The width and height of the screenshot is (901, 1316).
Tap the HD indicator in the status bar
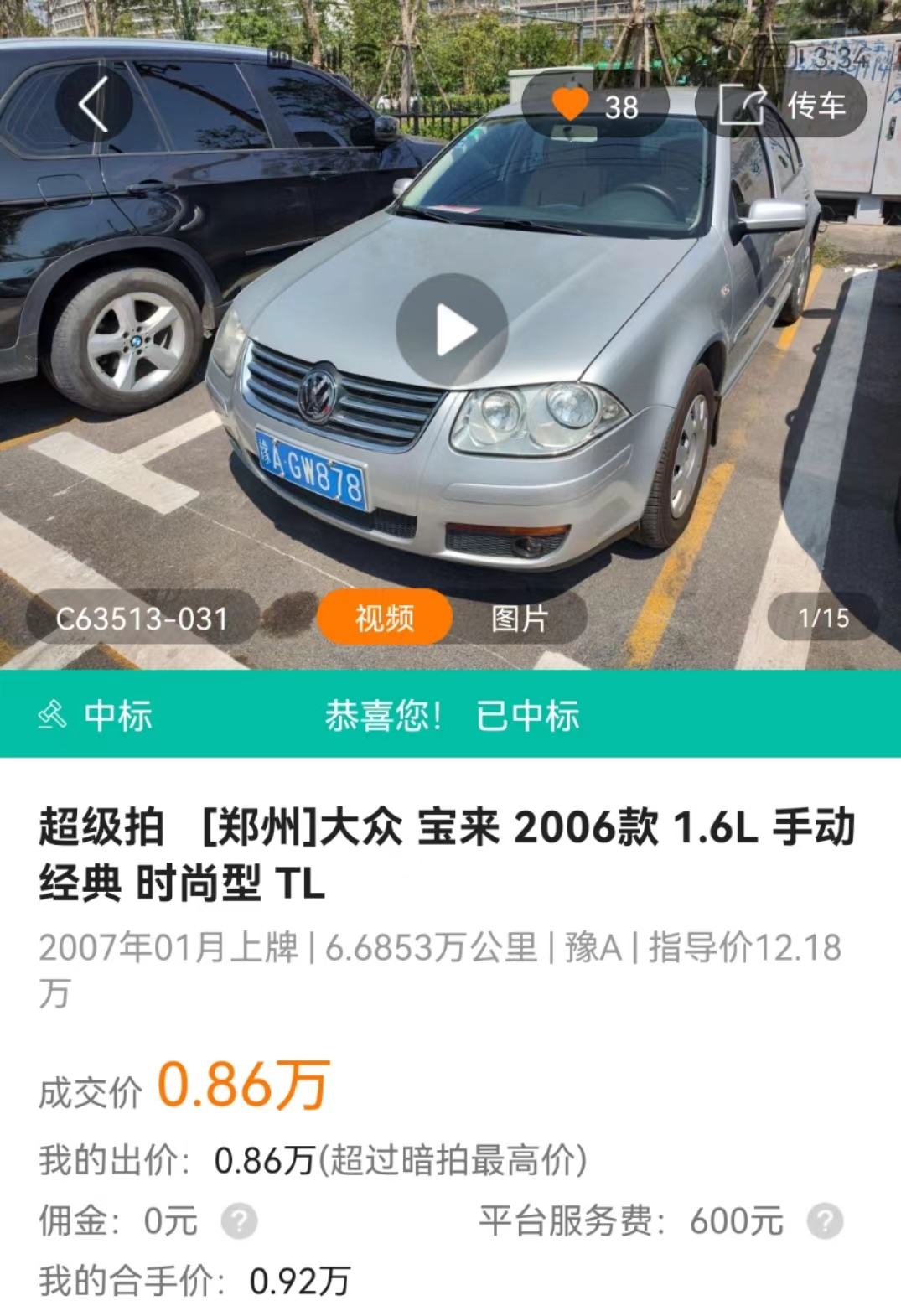click(277, 57)
